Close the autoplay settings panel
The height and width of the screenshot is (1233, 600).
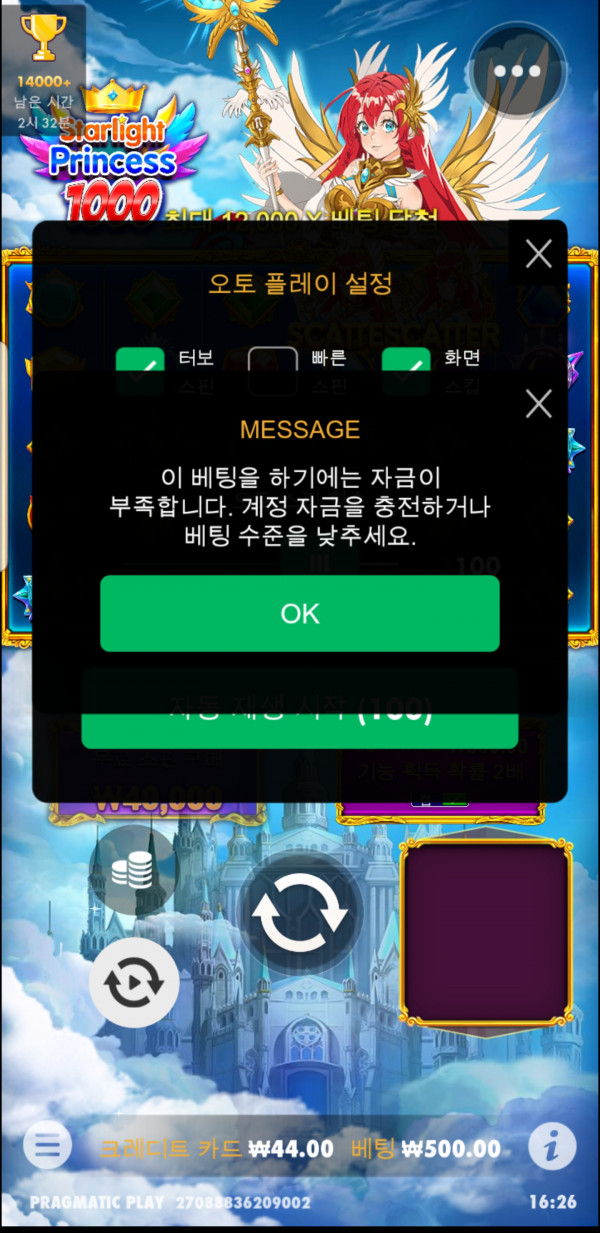pyautogui.click(x=538, y=254)
